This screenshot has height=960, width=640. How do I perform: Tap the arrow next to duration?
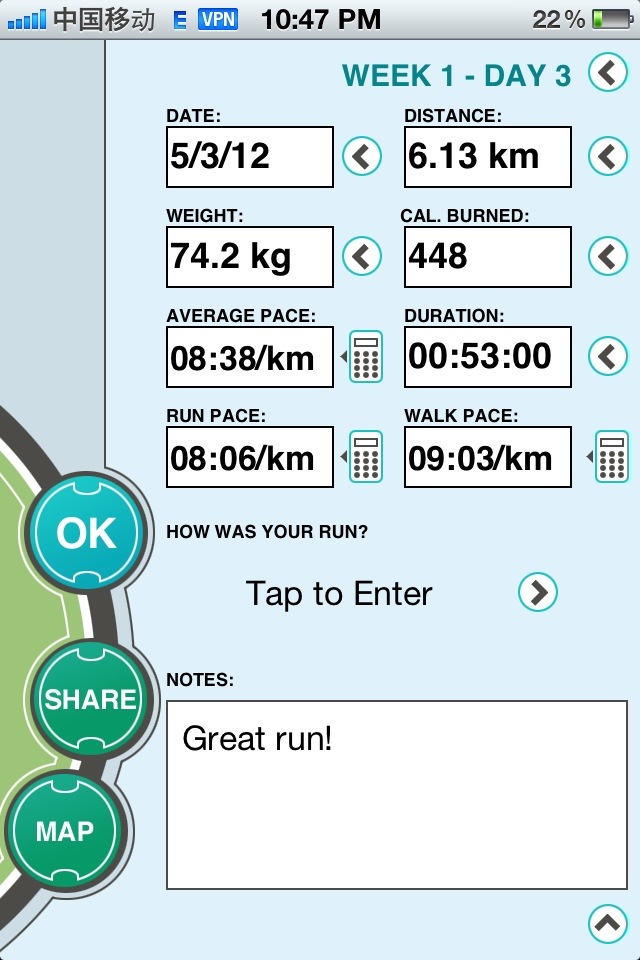point(607,355)
